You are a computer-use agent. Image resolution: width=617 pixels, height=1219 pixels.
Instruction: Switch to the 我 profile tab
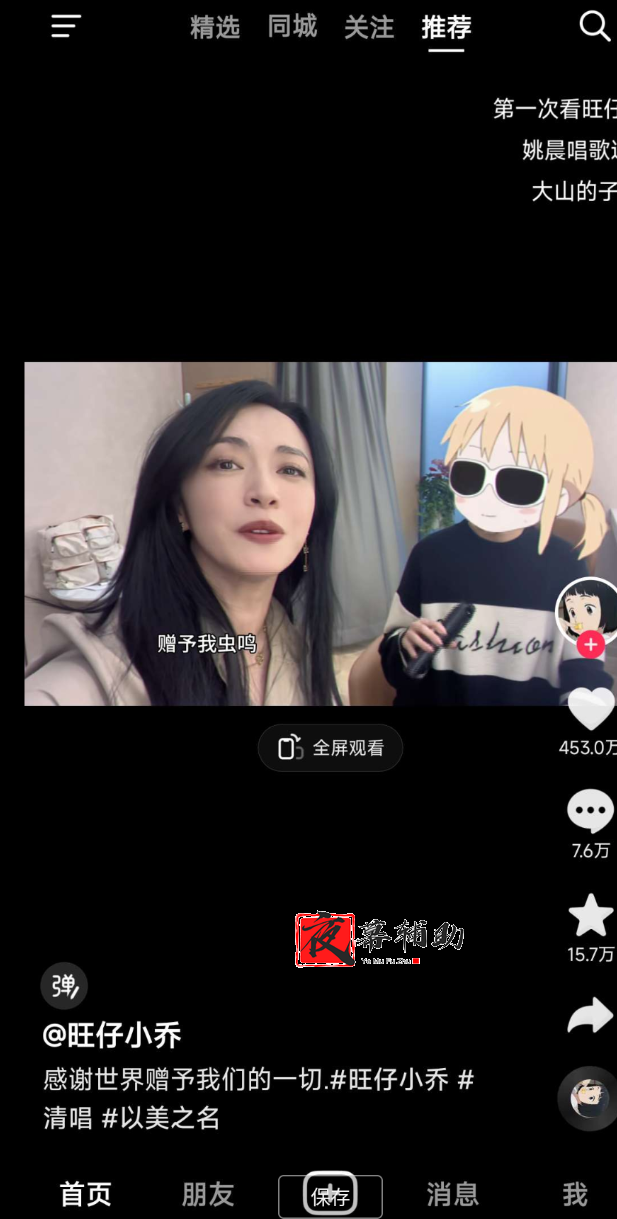tap(574, 1194)
